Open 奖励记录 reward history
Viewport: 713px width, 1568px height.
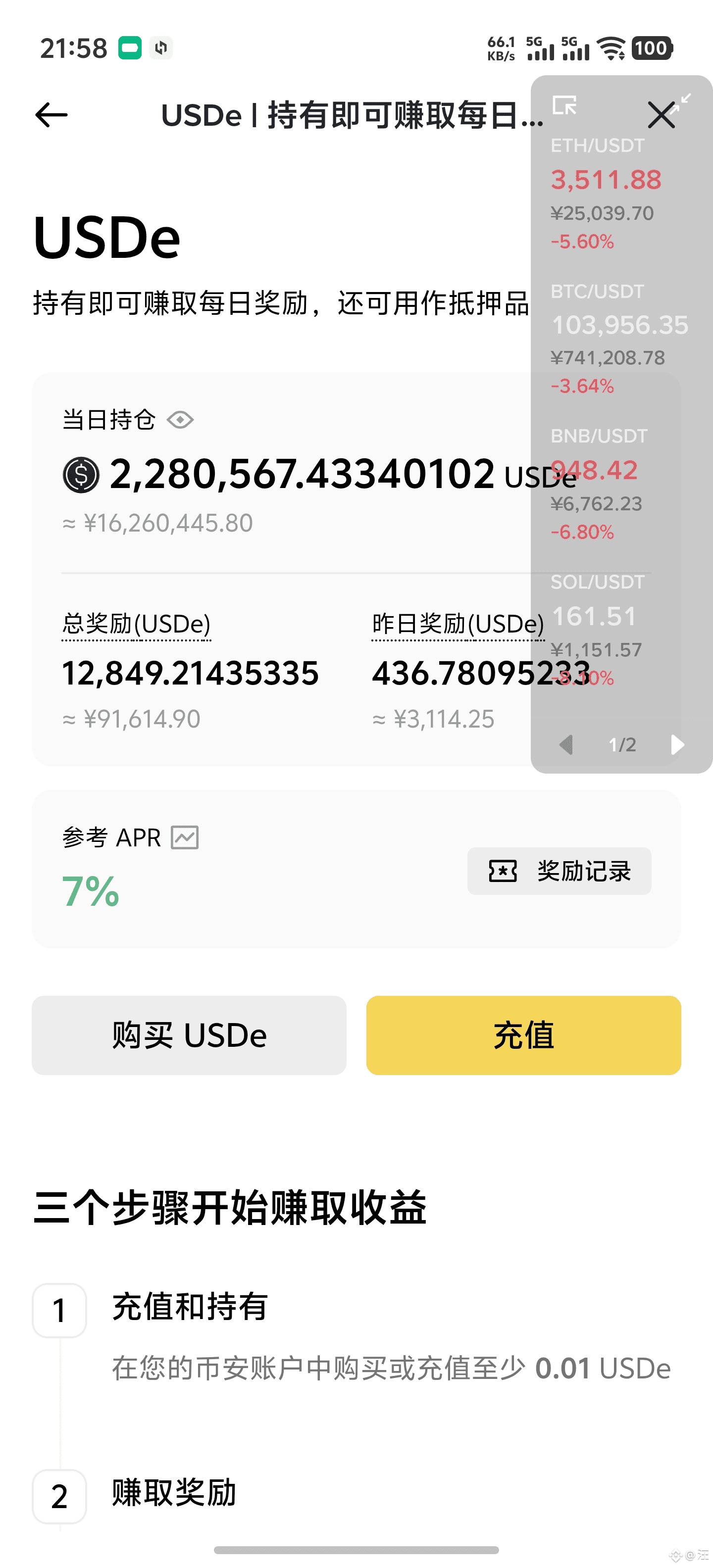tap(559, 871)
